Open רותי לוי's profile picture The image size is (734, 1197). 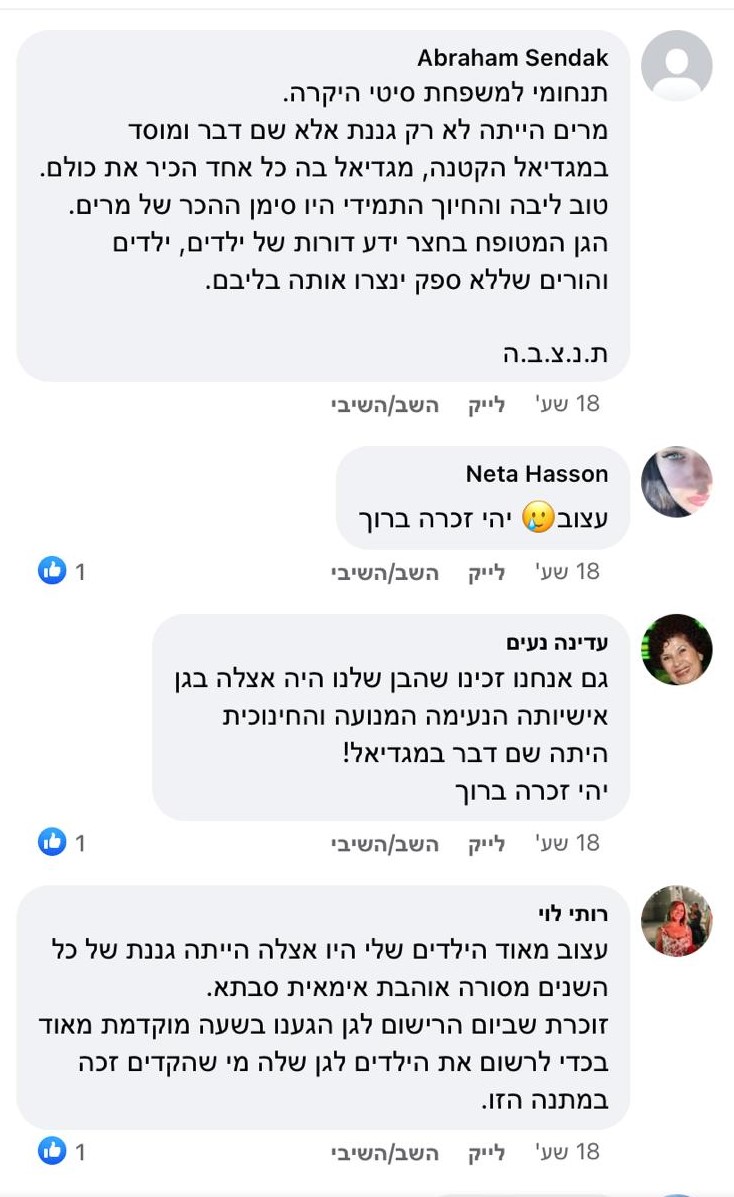[676, 921]
